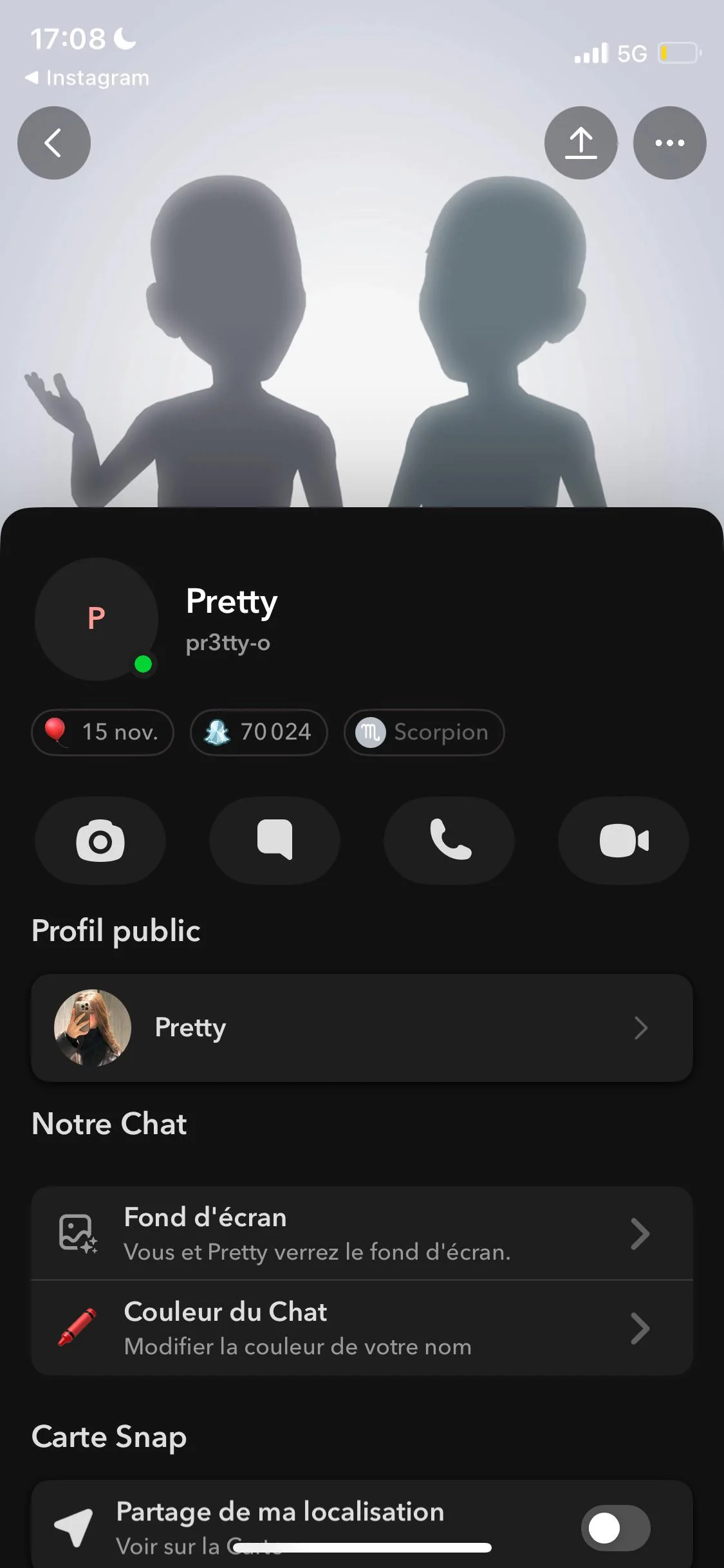
Task: Send a snap with the camera button
Action: [x=100, y=840]
